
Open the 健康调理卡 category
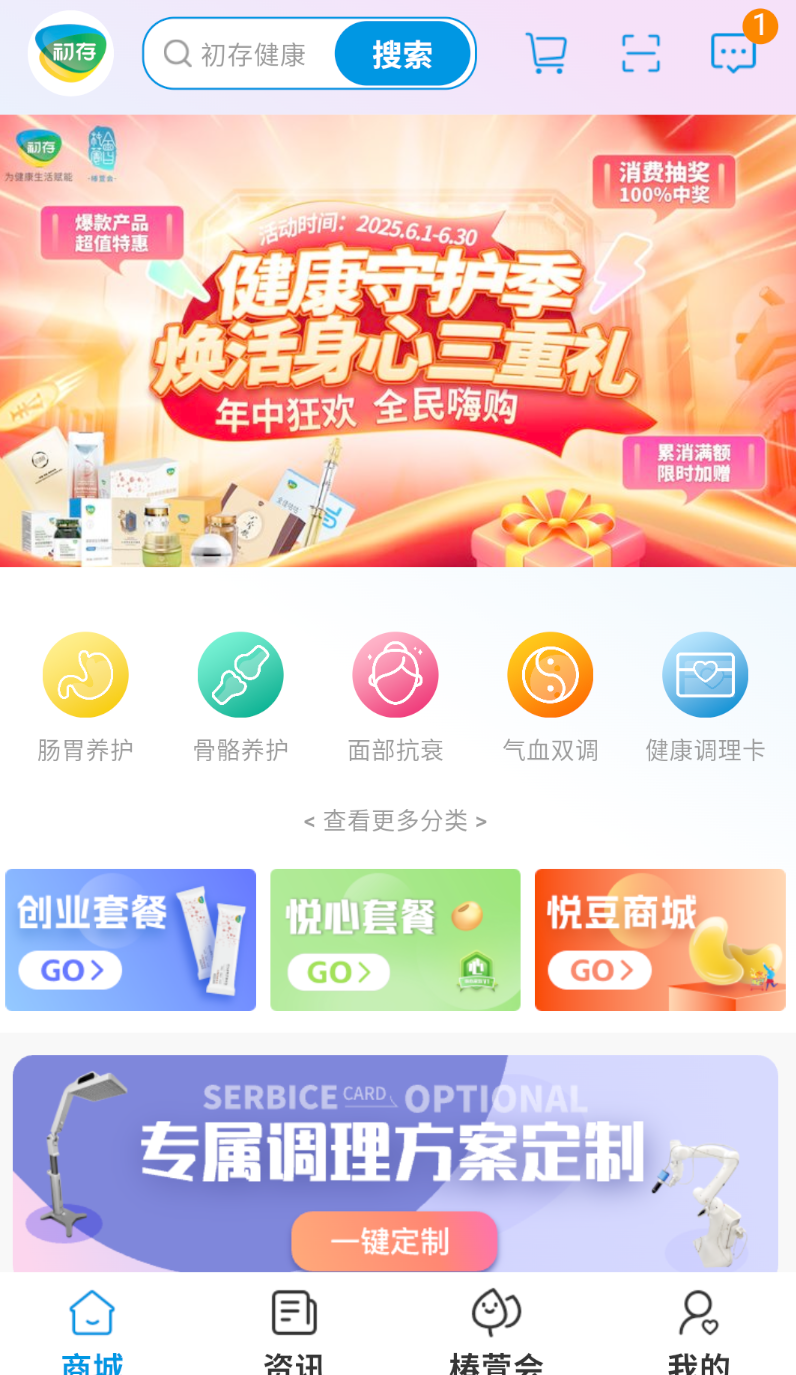[705, 674]
